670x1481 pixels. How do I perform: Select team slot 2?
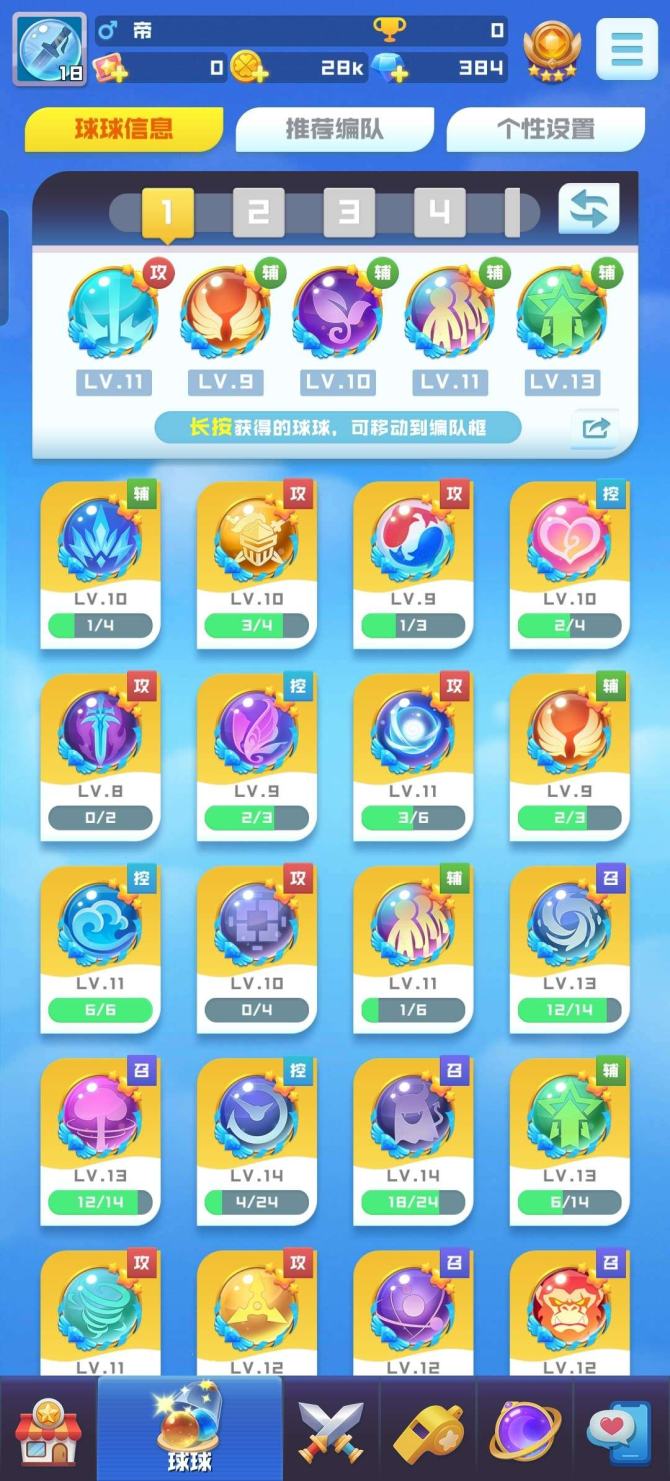click(x=258, y=212)
